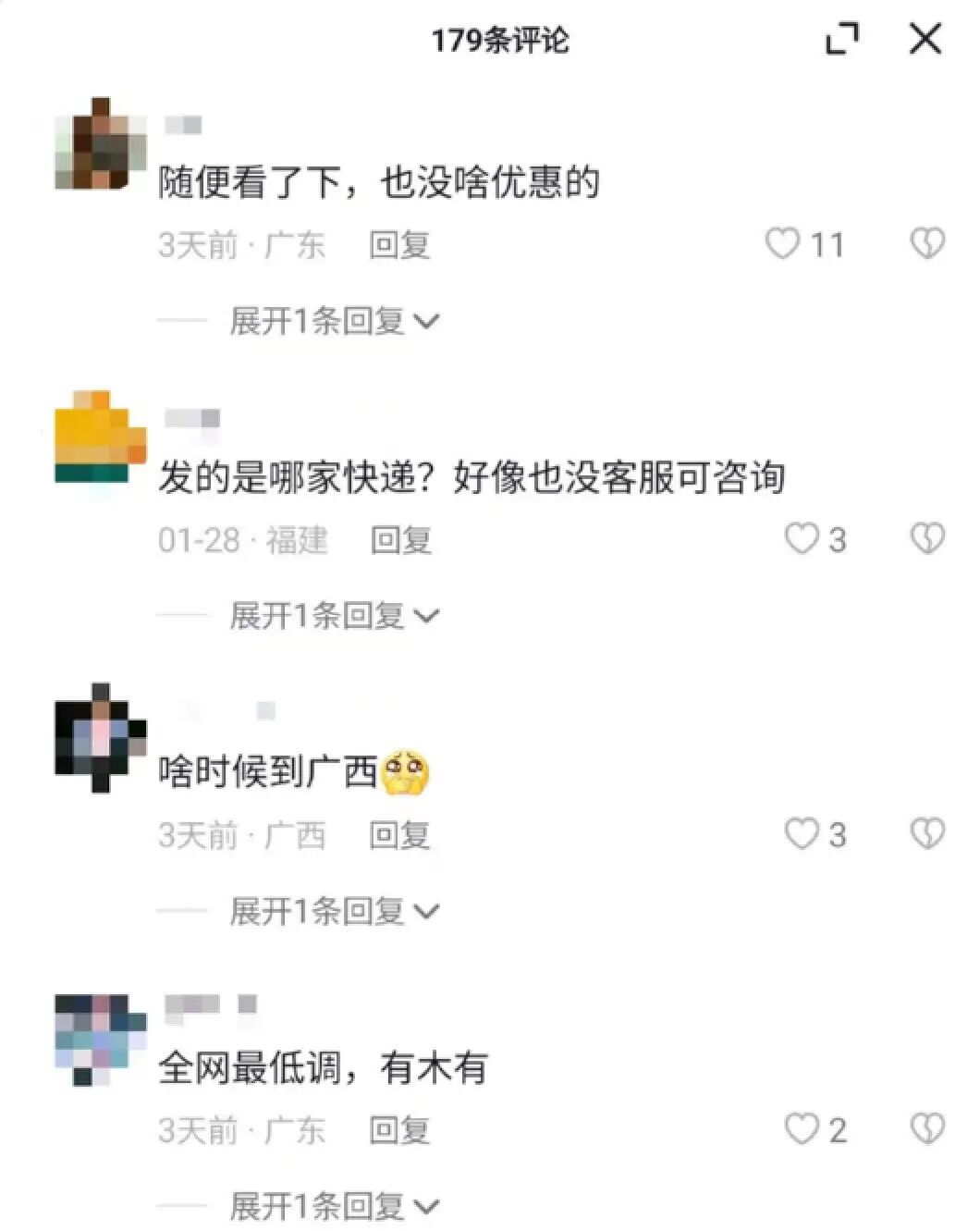
Task: Reply to the comment '啥时候到广西'
Action: [399, 836]
